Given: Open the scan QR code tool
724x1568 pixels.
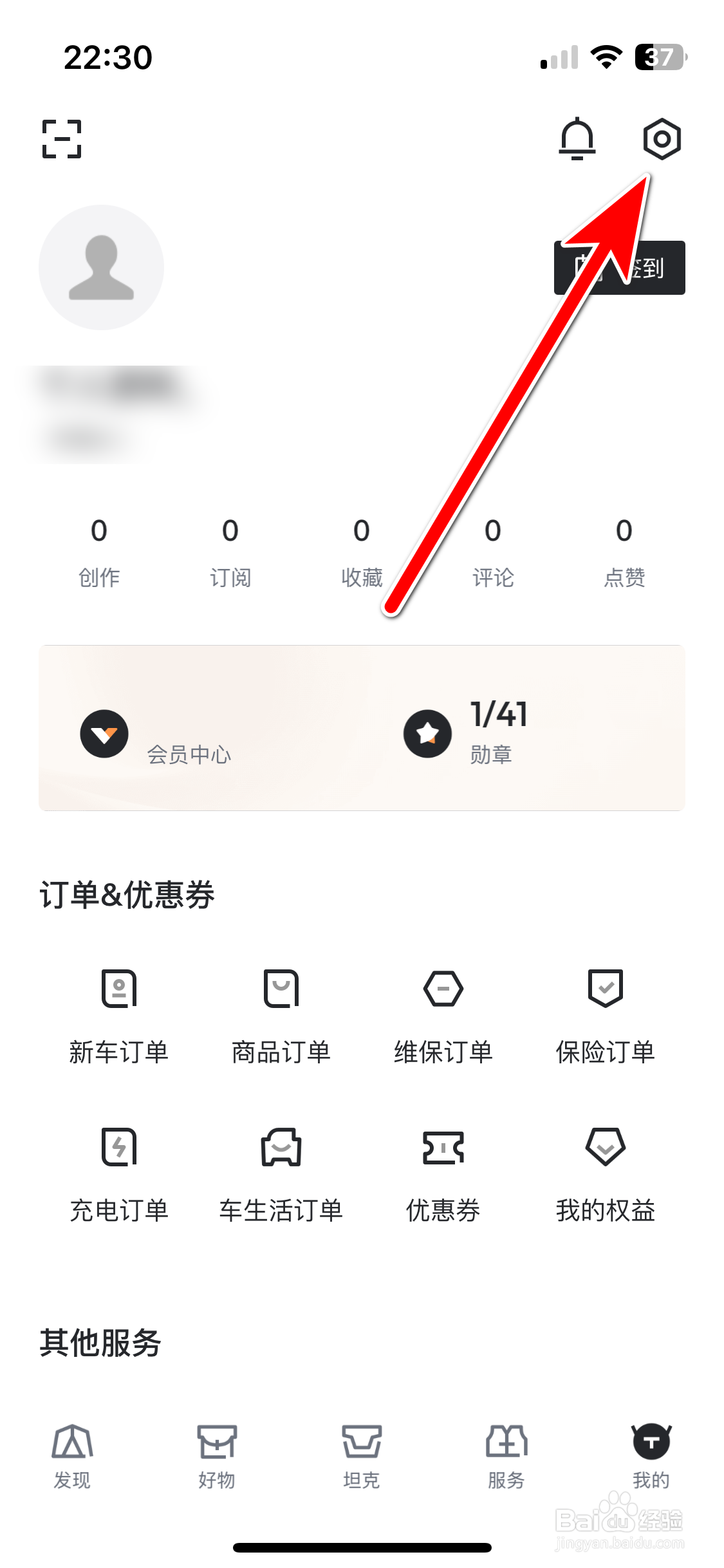Looking at the screenshot, I should 62,138.
